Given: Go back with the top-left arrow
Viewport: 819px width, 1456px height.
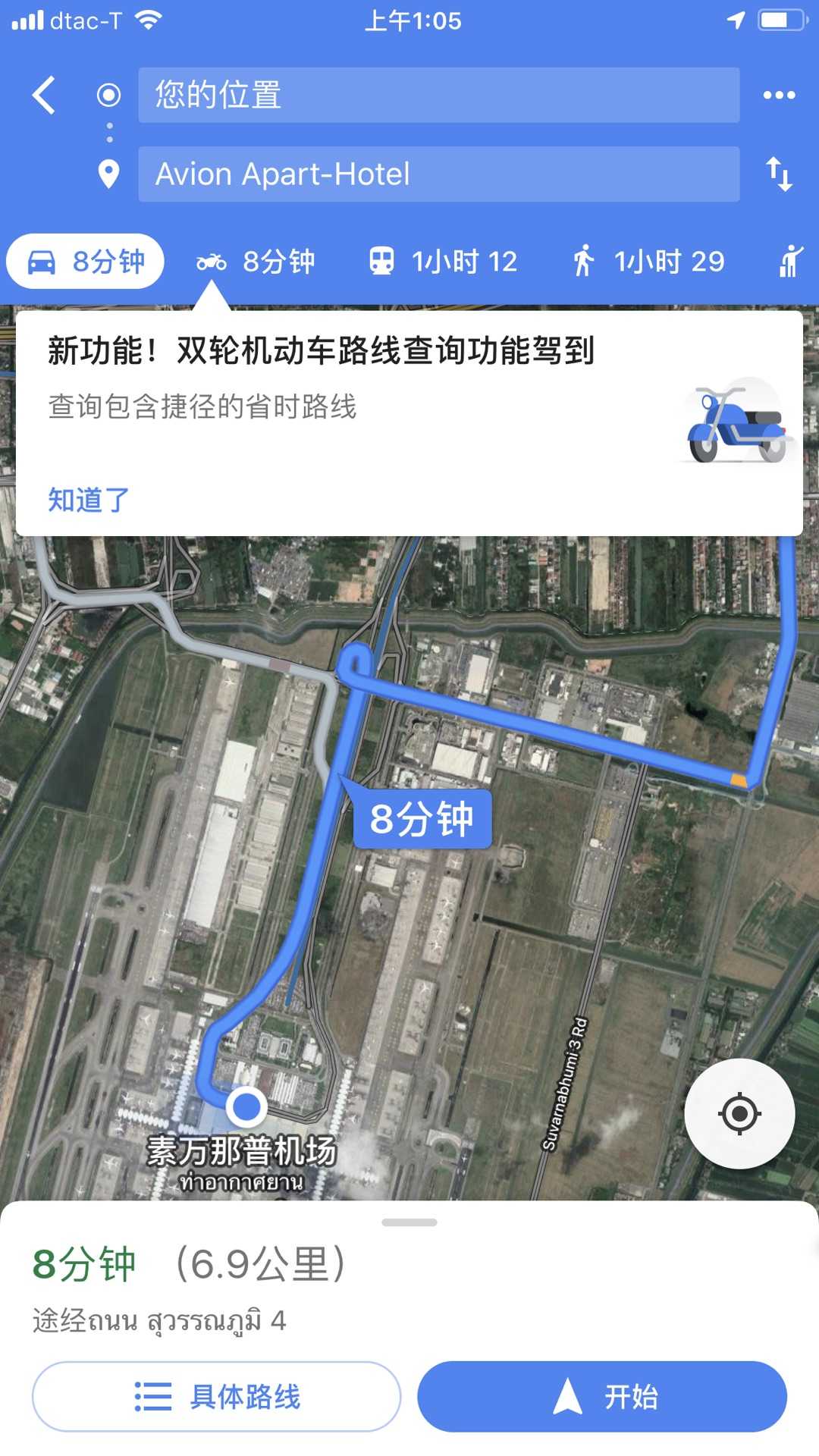Looking at the screenshot, I should pos(44,96).
